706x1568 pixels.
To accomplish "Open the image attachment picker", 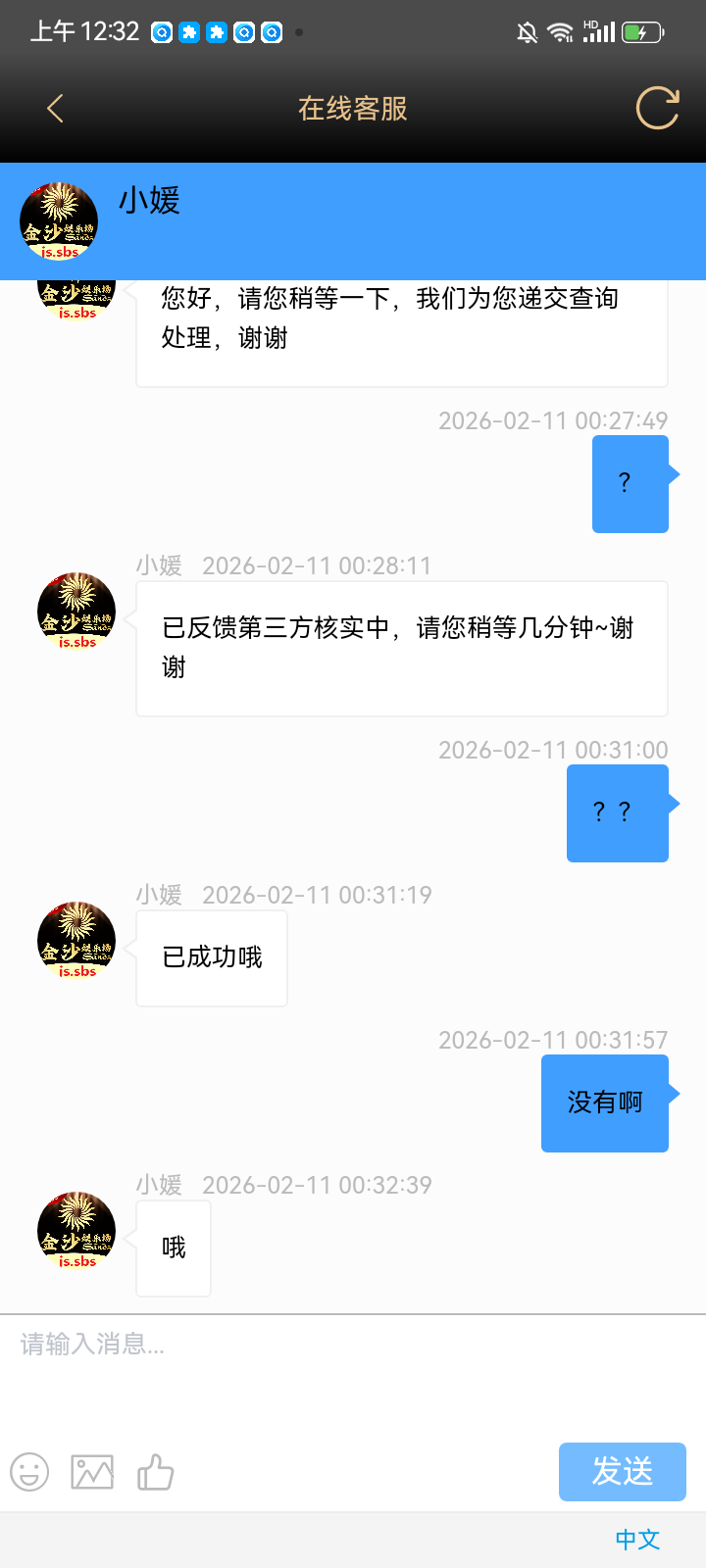I will (91, 1473).
